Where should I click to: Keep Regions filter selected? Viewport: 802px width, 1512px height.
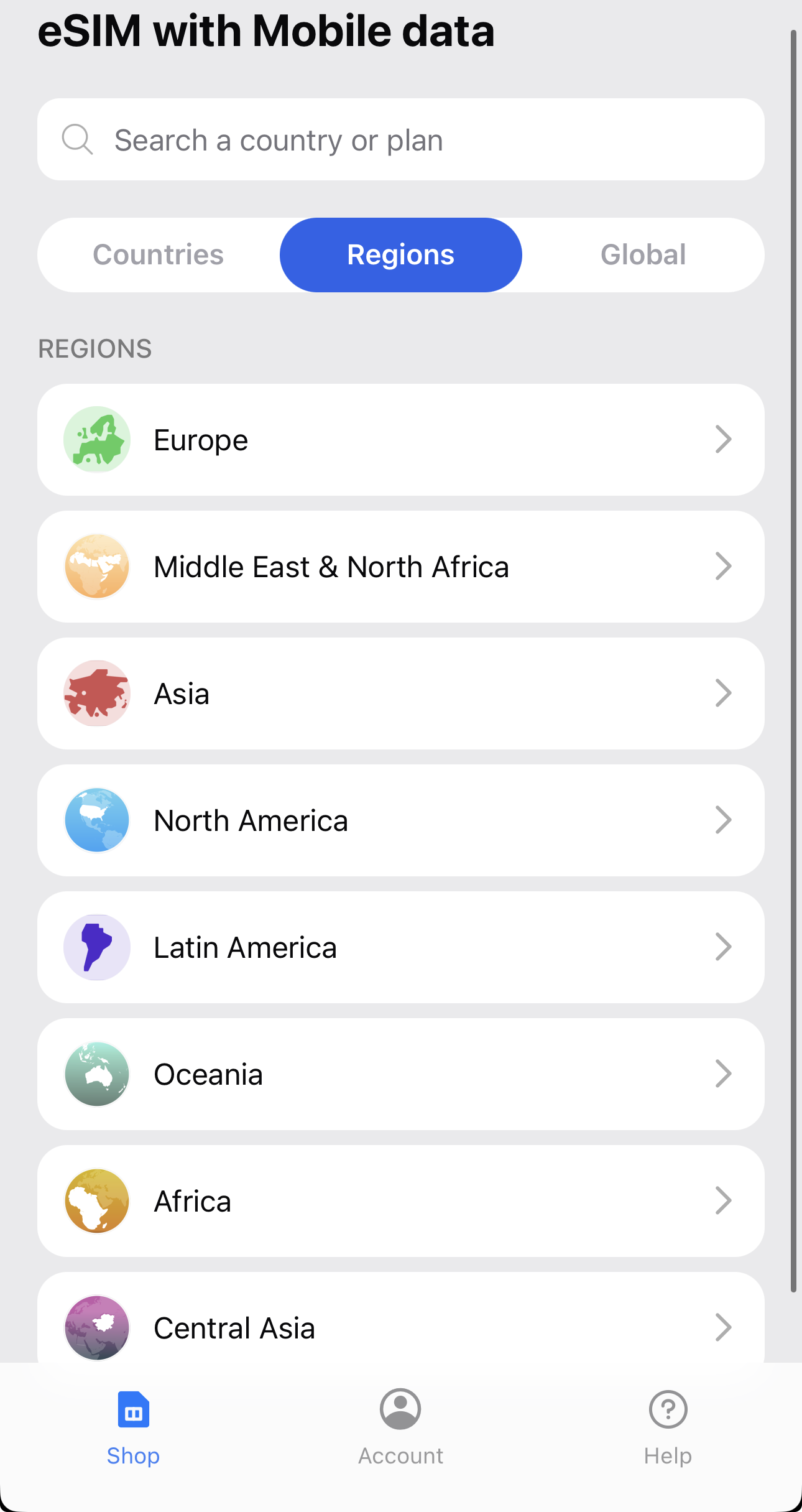coord(400,254)
